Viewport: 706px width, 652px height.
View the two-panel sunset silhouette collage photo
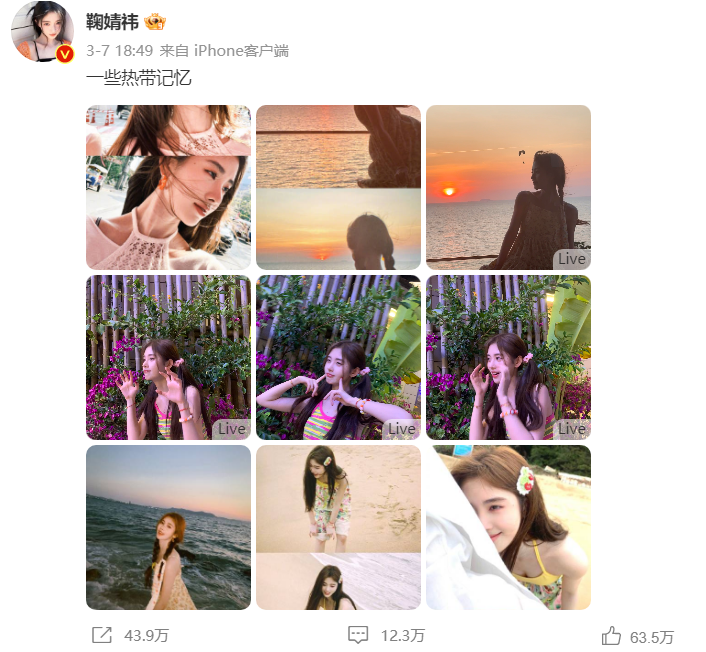[338, 187]
